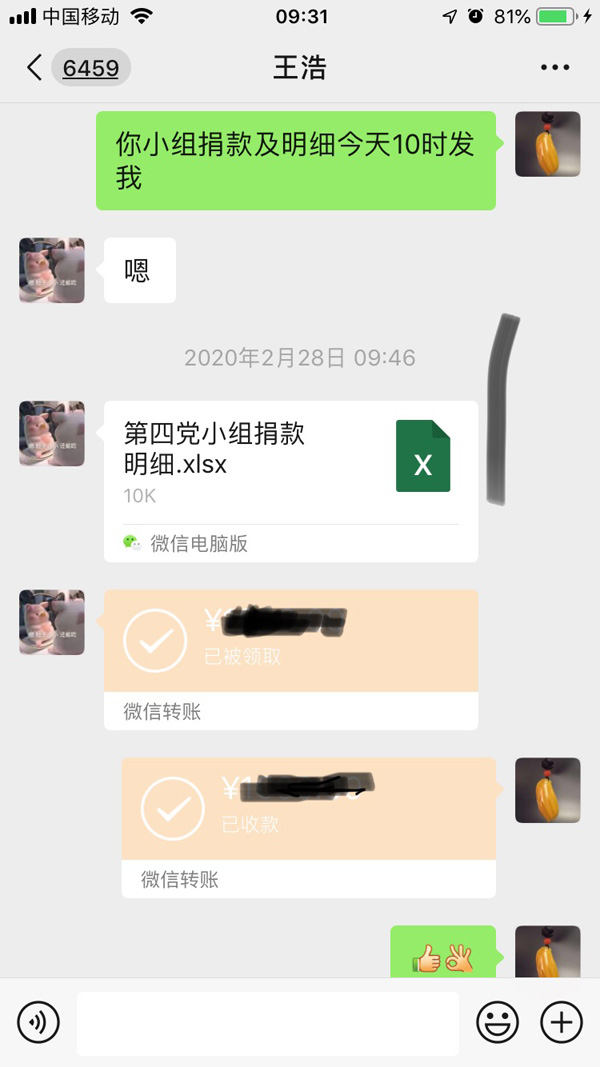Image resolution: width=600 pixels, height=1067 pixels.
Task: Open my avatar next to the top green message
Action: (547, 144)
